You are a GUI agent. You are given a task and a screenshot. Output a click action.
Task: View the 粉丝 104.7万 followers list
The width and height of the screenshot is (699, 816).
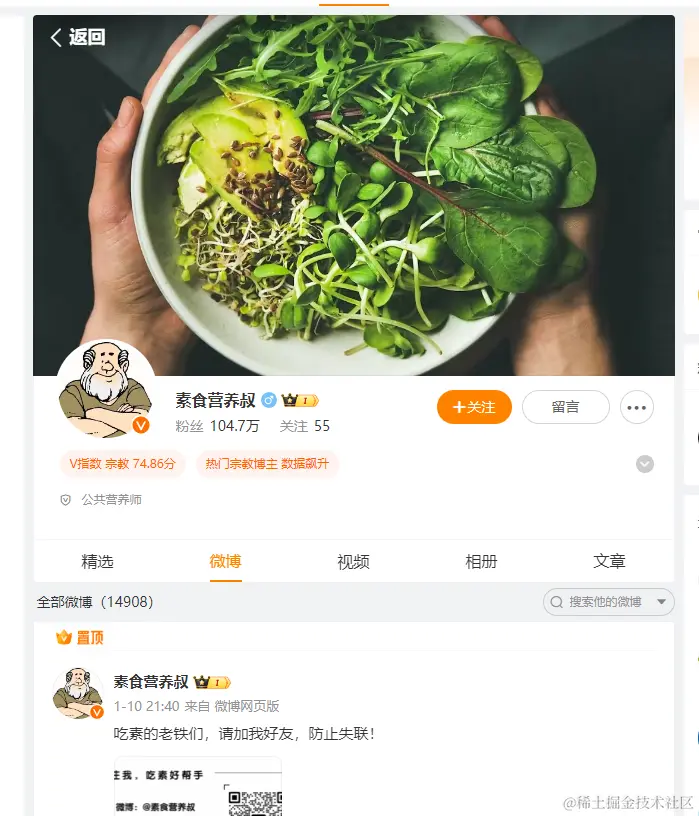pyautogui.click(x=217, y=426)
